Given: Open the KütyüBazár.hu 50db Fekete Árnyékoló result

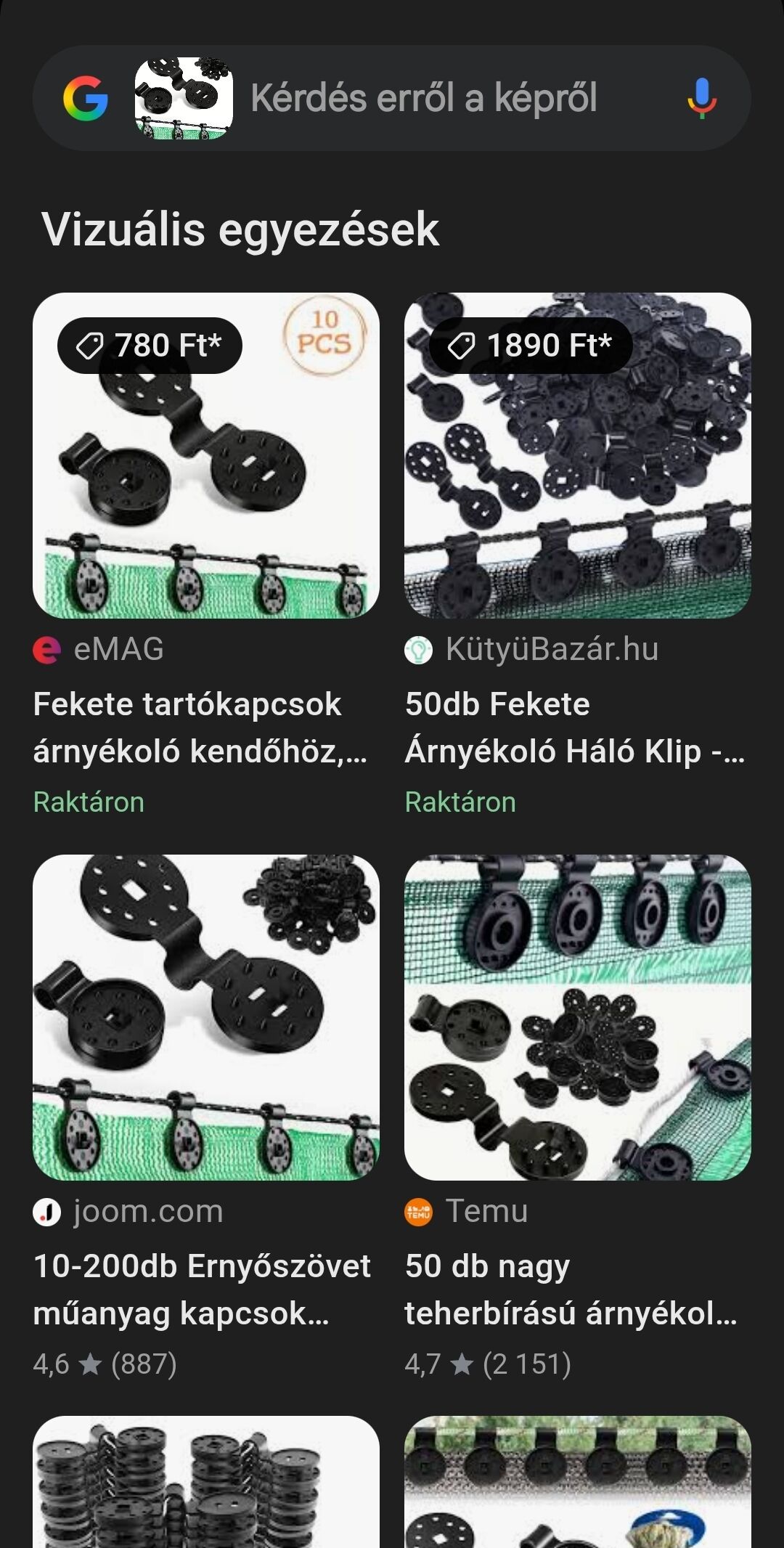Looking at the screenshot, I should coord(577,456).
